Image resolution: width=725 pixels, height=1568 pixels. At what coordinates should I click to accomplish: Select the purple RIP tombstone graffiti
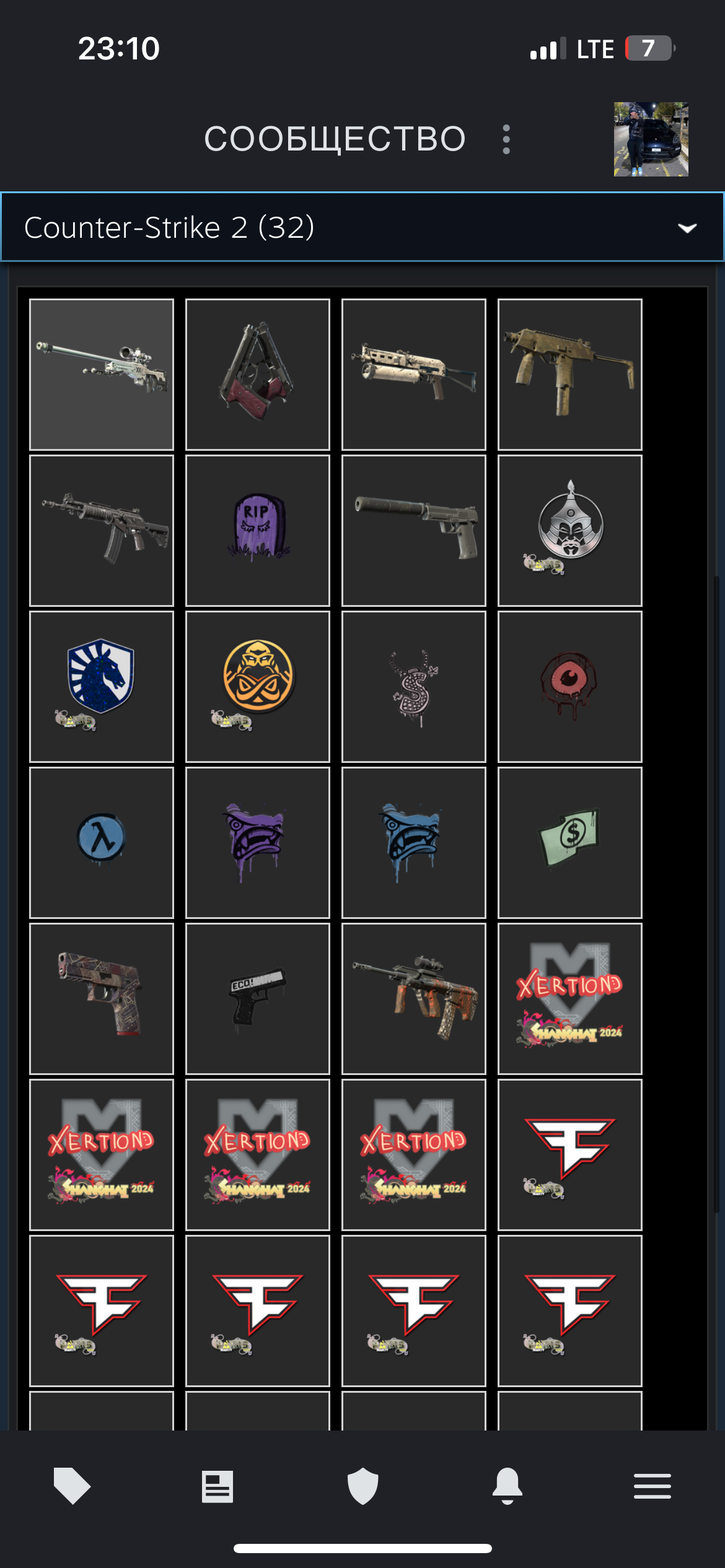(258, 531)
